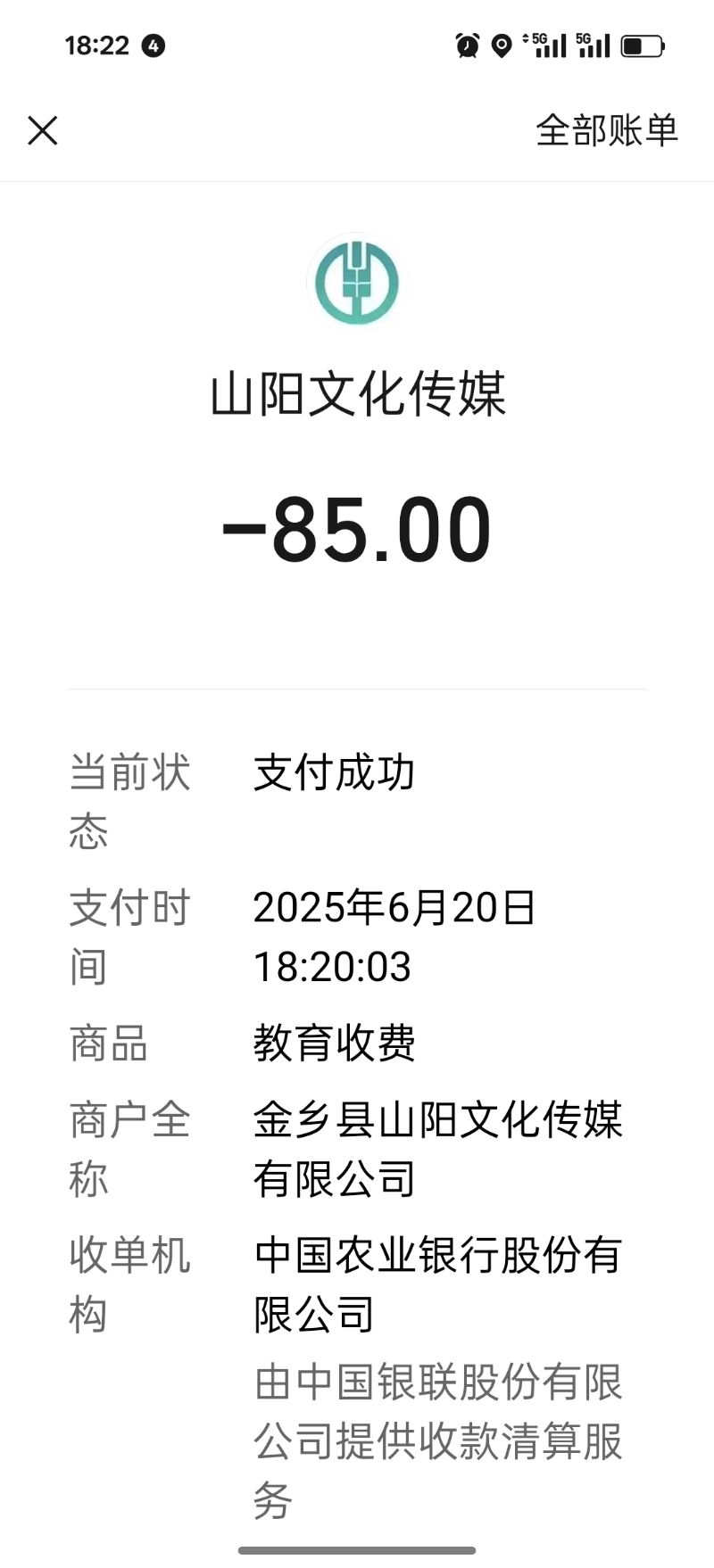The height and width of the screenshot is (1568, 714).
Task: Close the payment details page
Action: click(43, 130)
